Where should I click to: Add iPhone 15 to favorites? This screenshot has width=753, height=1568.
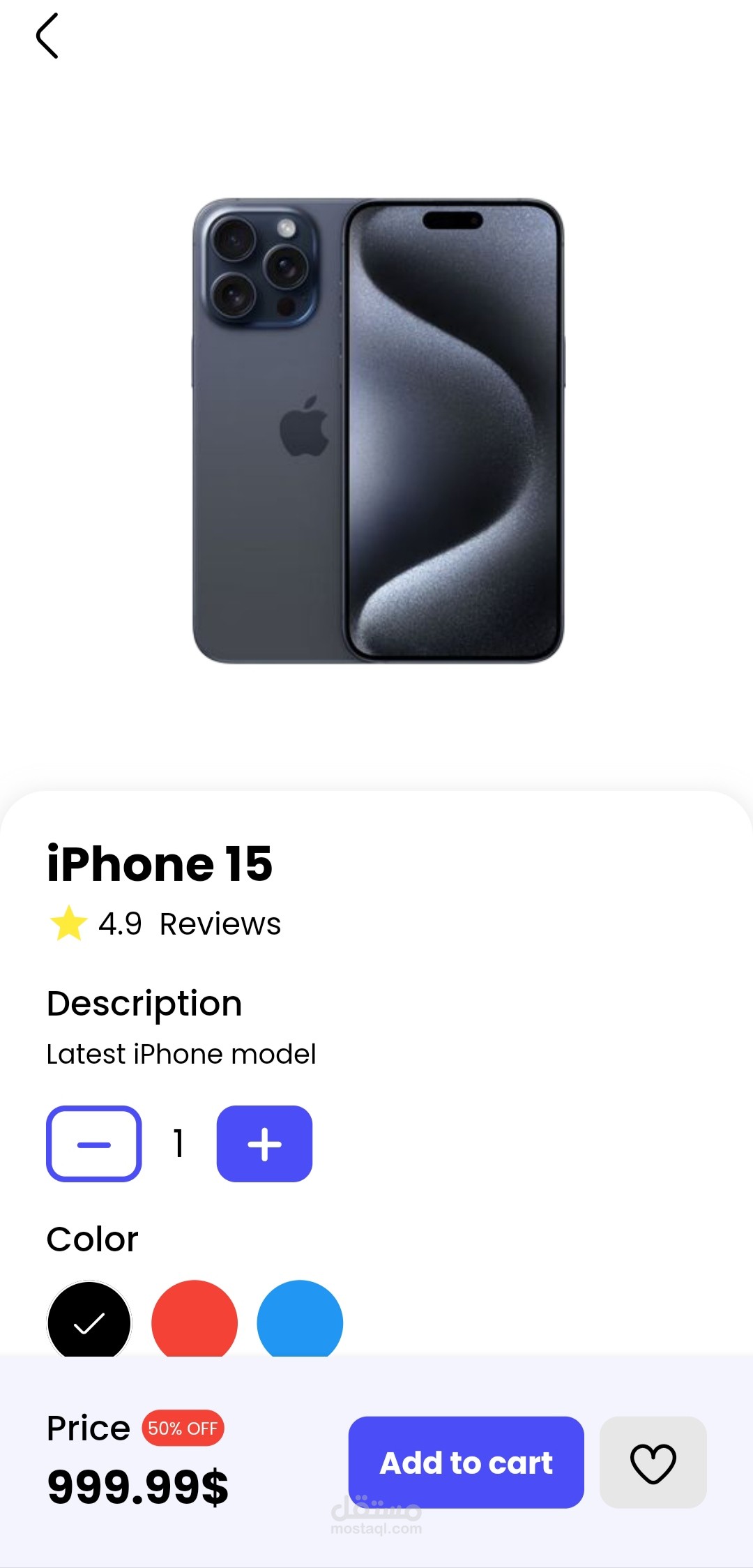point(653,1463)
